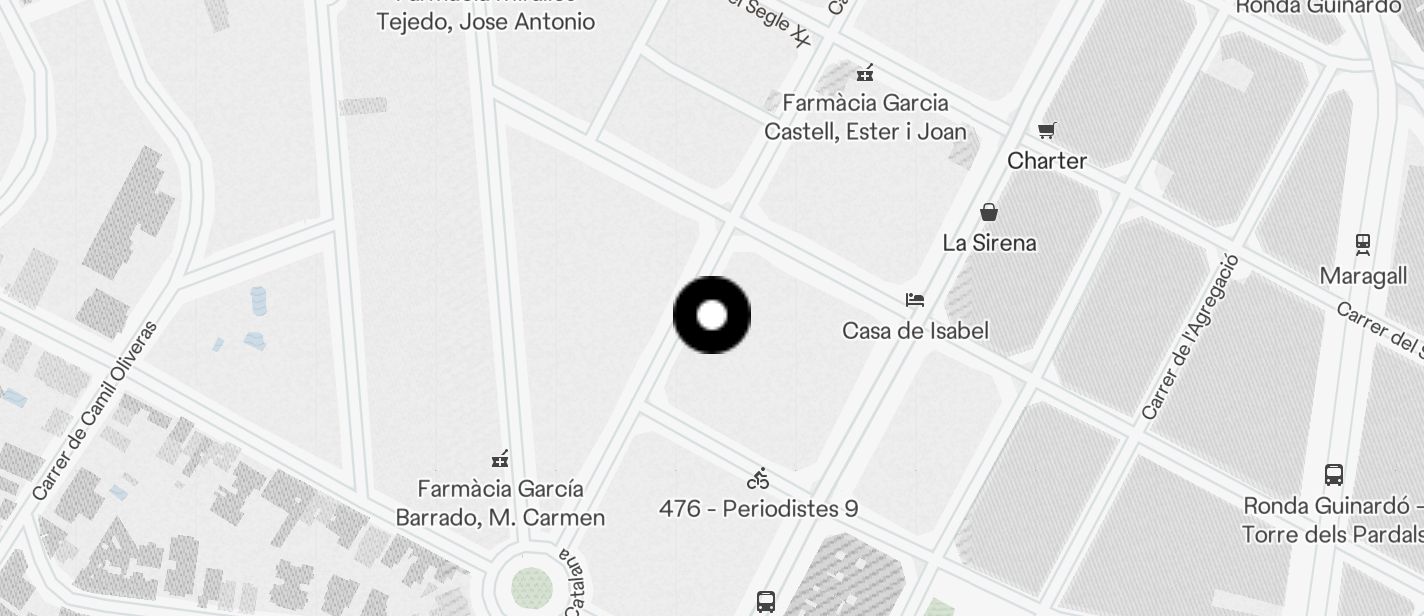Tap the Farmàcia Garcia Castell pharmacy marker

[x=866, y=73]
